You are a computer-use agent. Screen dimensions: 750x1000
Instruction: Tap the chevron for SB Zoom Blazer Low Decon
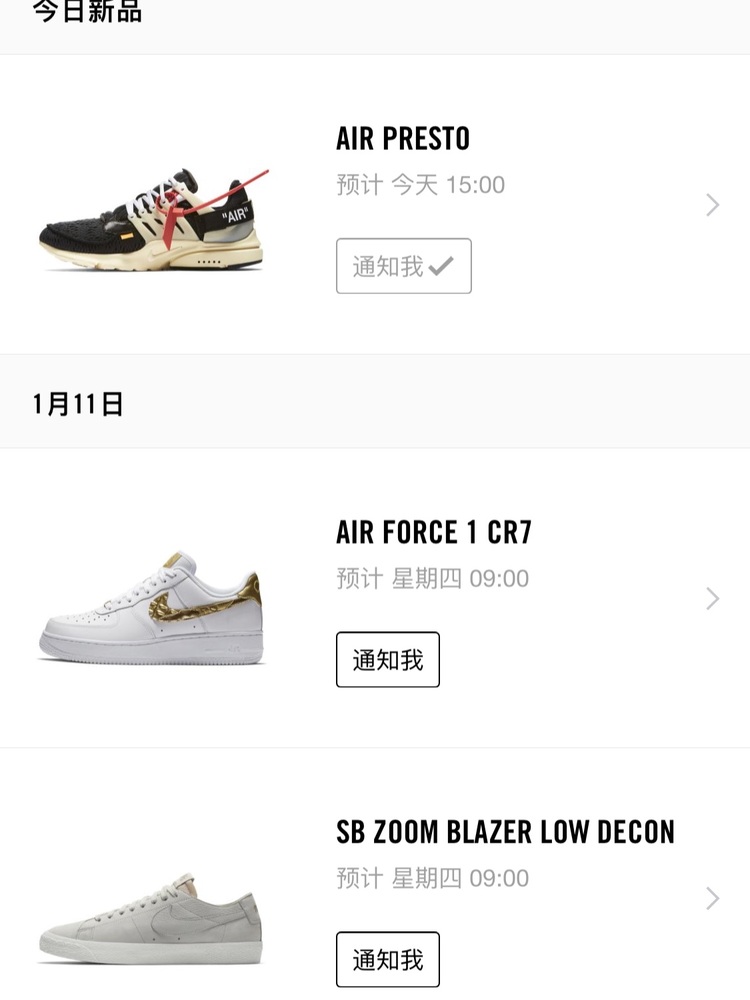712,898
